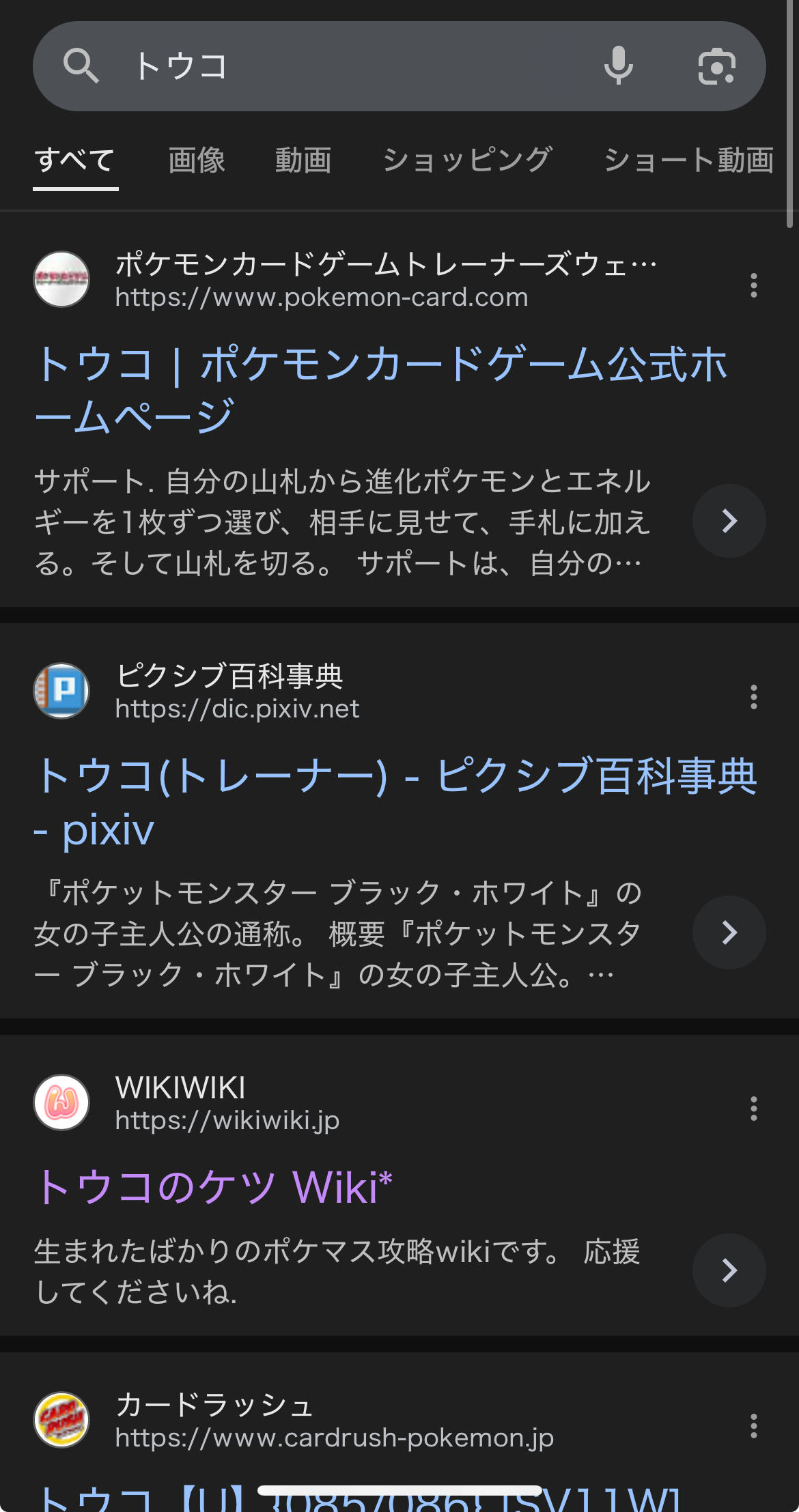Tap the arrow beside the ブラック・ホワイト snippet
This screenshot has height=1512, width=799.
click(x=729, y=932)
